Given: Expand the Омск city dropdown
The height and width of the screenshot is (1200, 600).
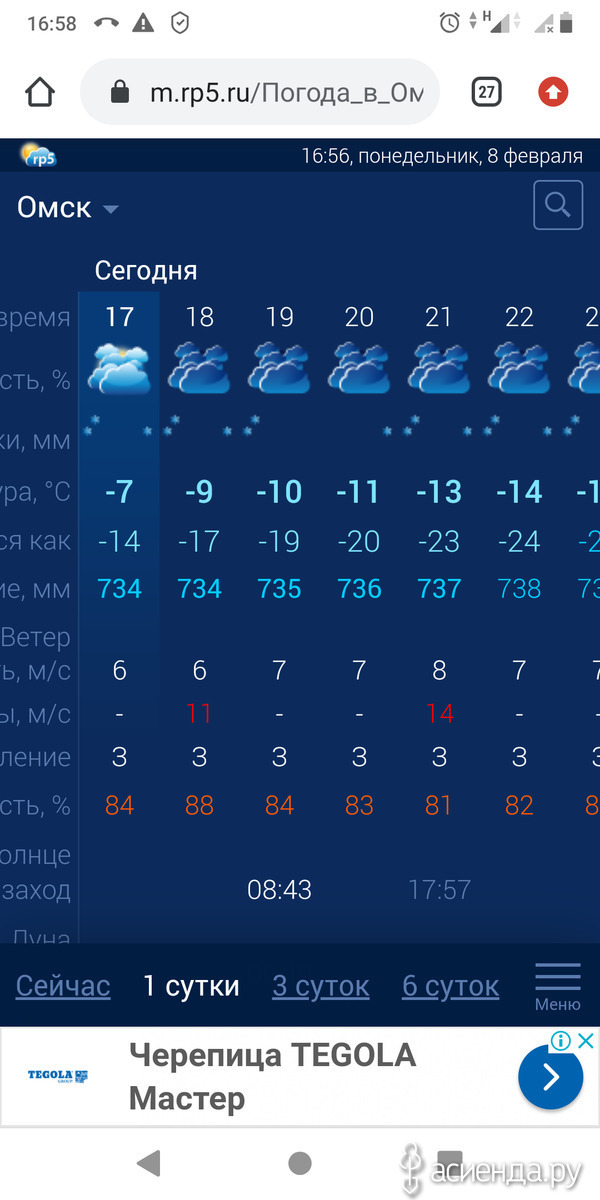Looking at the screenshot, I should point(68,208).
